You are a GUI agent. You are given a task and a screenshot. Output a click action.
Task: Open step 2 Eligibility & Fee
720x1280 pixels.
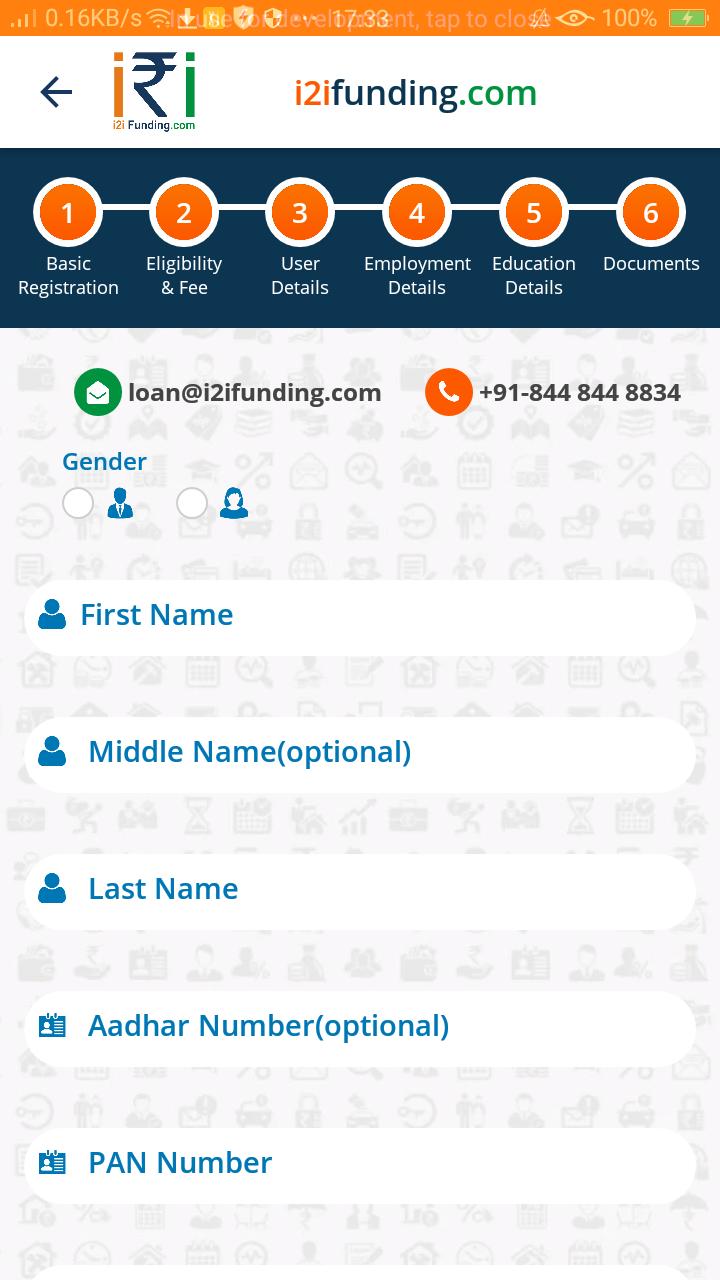click(x=184, y=213)
